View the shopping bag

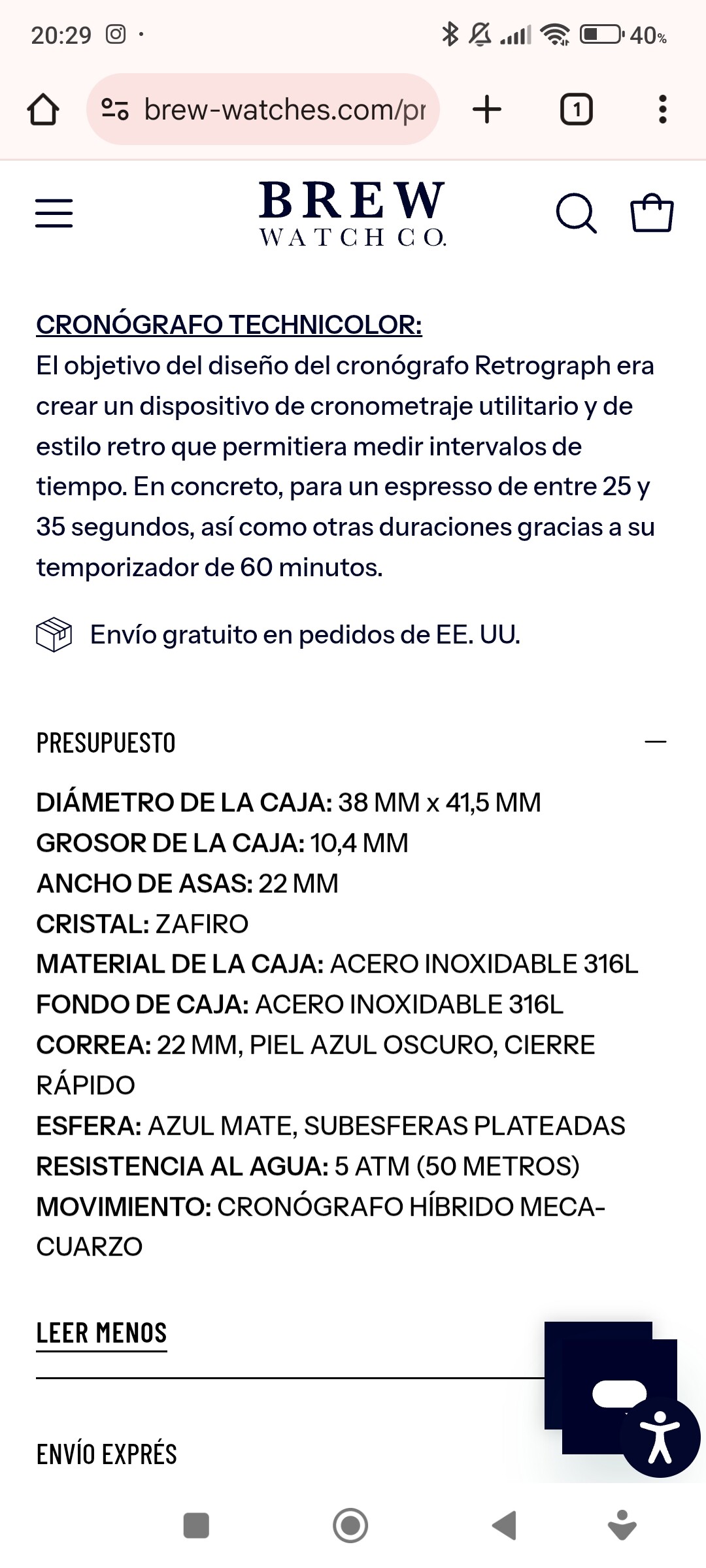point(651,213)
